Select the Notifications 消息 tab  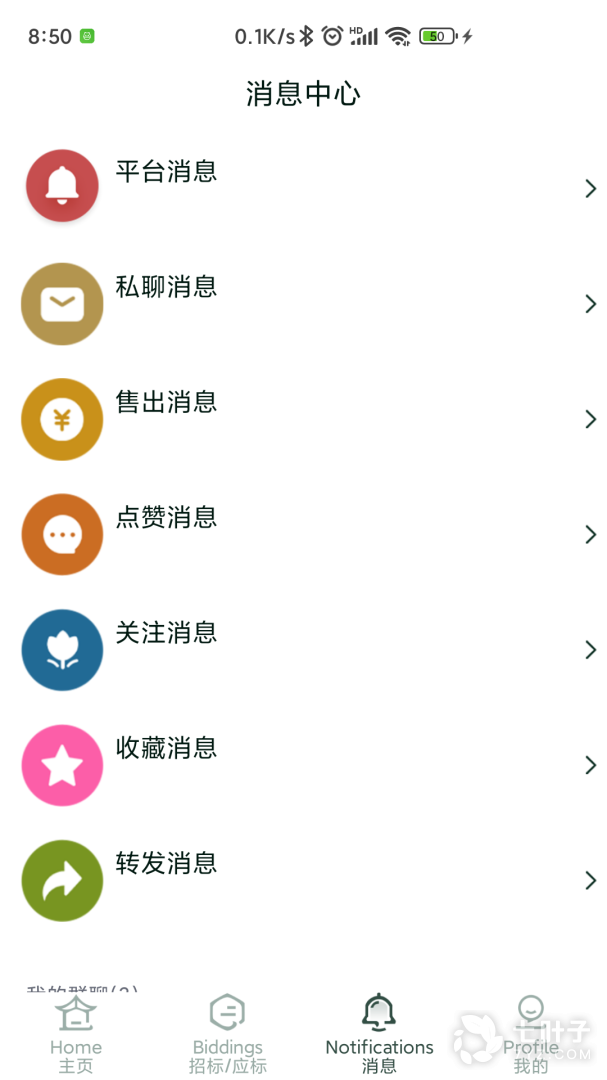point(379,1033)
